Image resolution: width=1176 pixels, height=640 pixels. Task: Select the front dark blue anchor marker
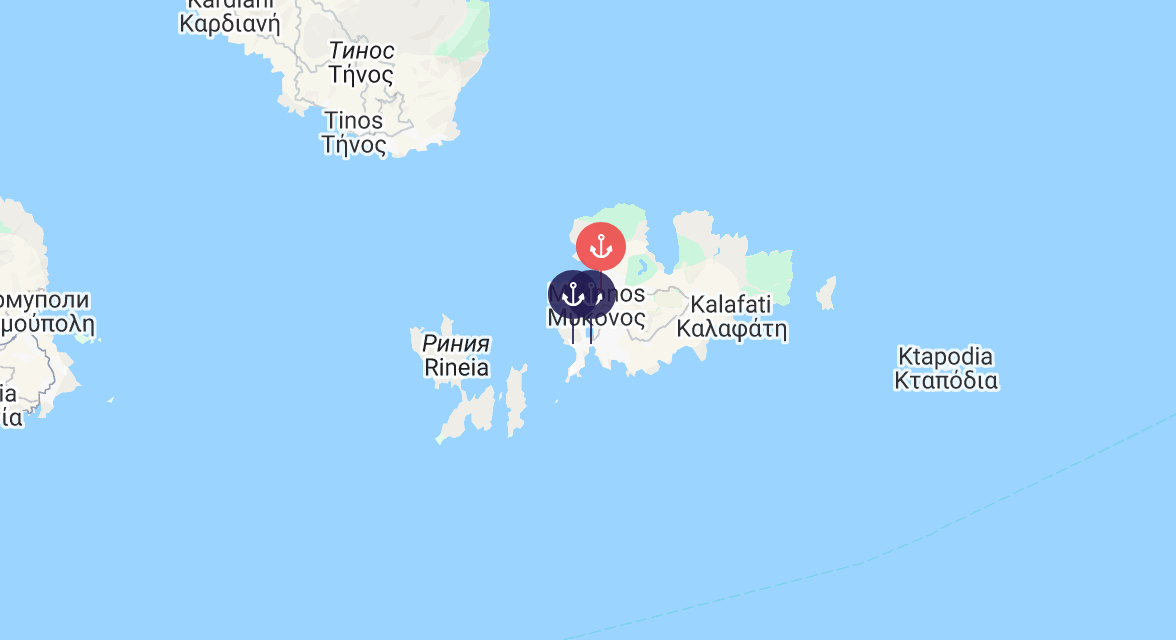pos(573,295)
